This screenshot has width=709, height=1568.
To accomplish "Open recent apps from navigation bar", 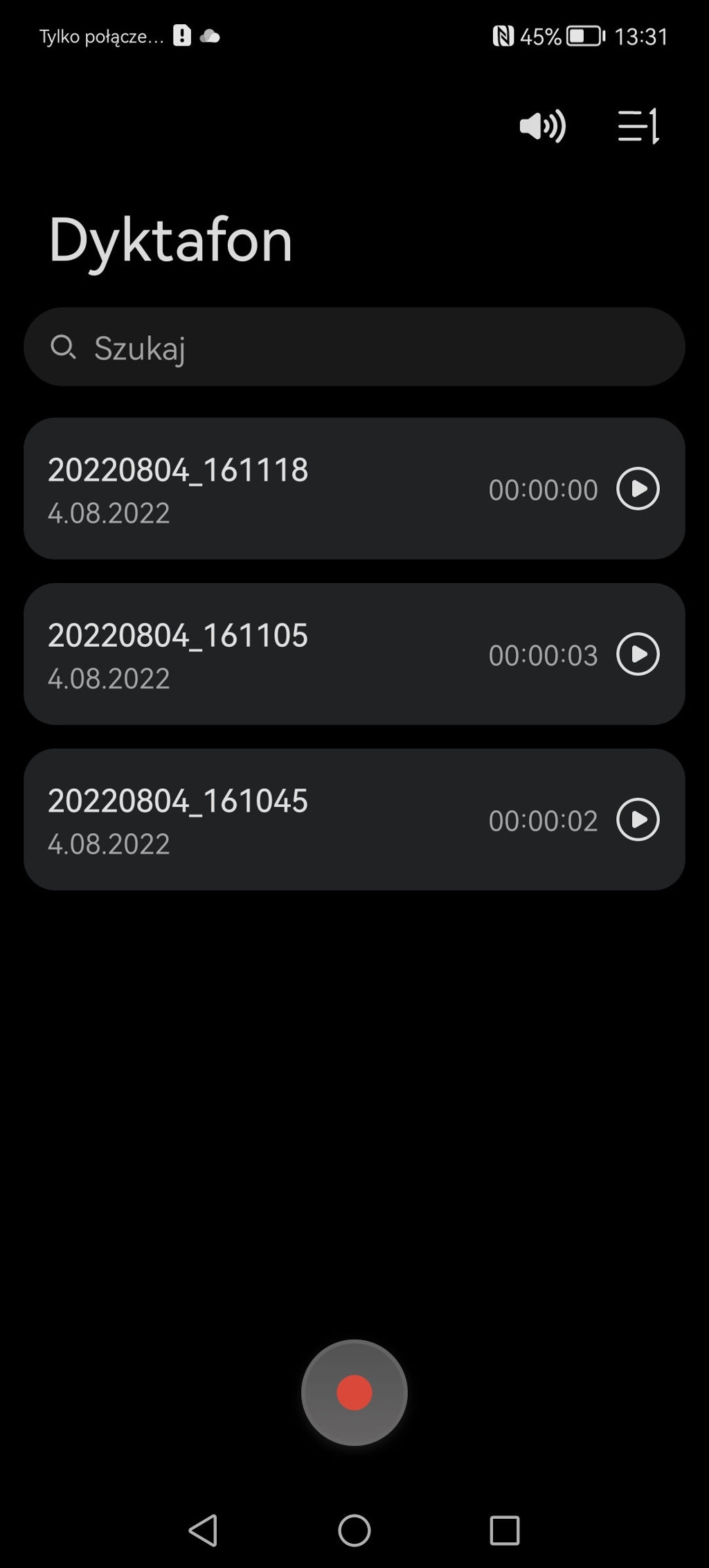I will (x=504, y=1530).
